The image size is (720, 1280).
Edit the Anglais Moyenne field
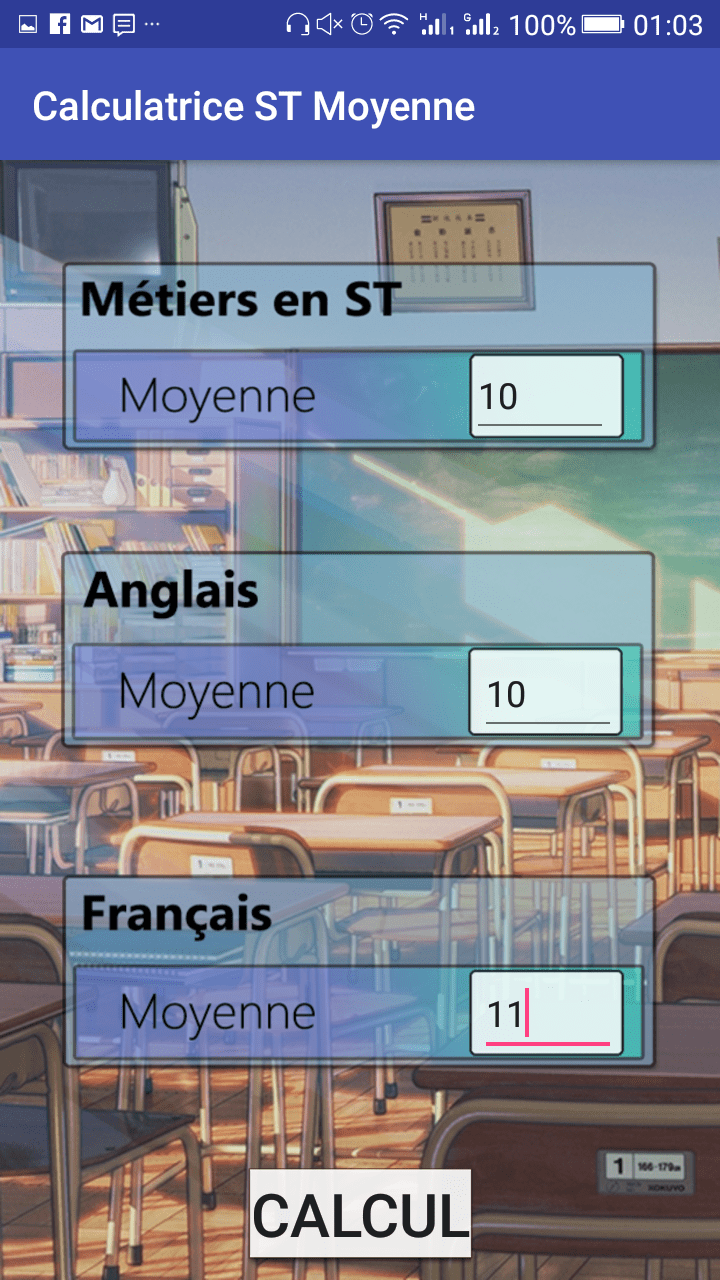(x=546, y=693)
